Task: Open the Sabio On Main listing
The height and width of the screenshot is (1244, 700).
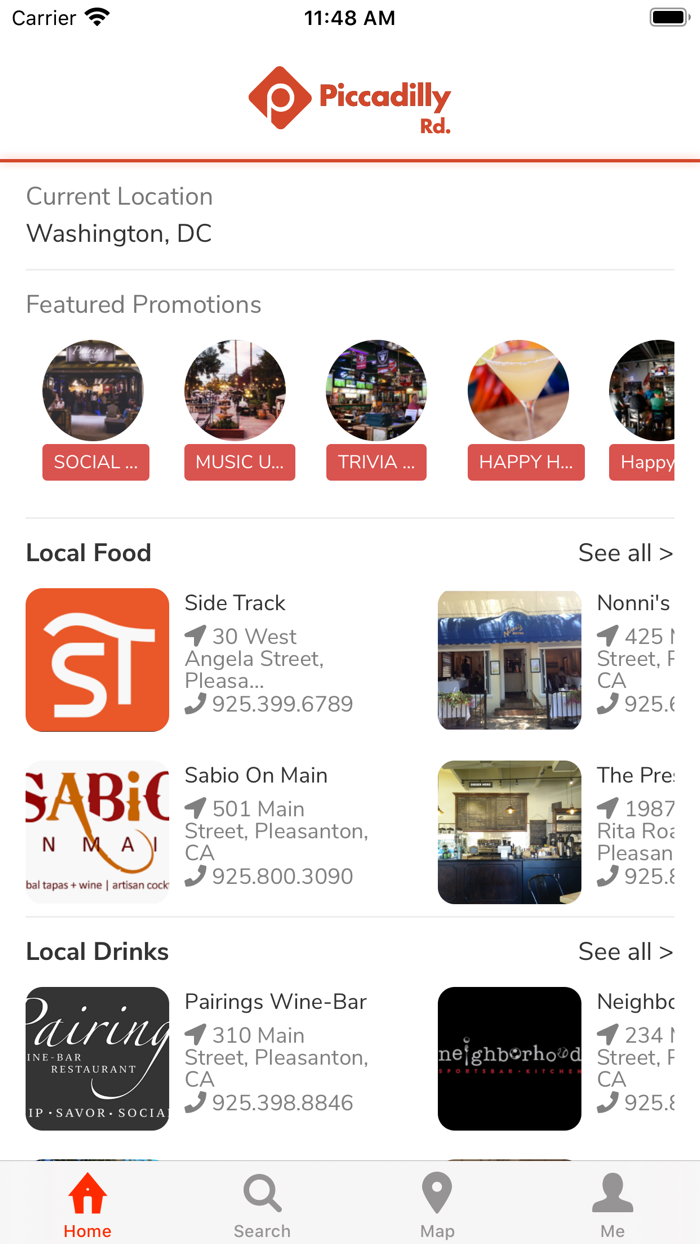Action: click(98, 832)
